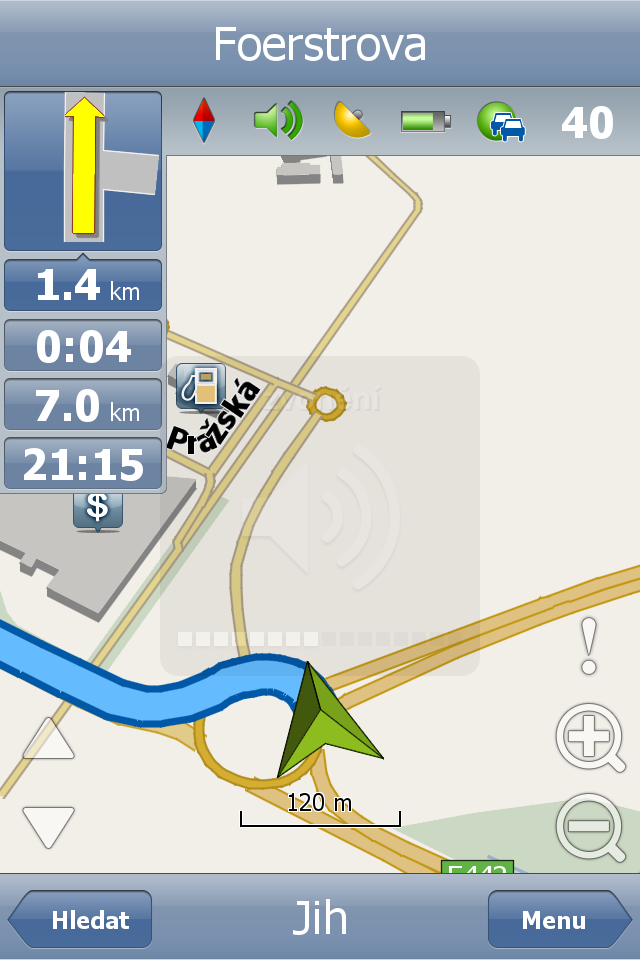
Task: Tap the exclamation warning icon
Action: pyautogui.click(x=589, y=646)
